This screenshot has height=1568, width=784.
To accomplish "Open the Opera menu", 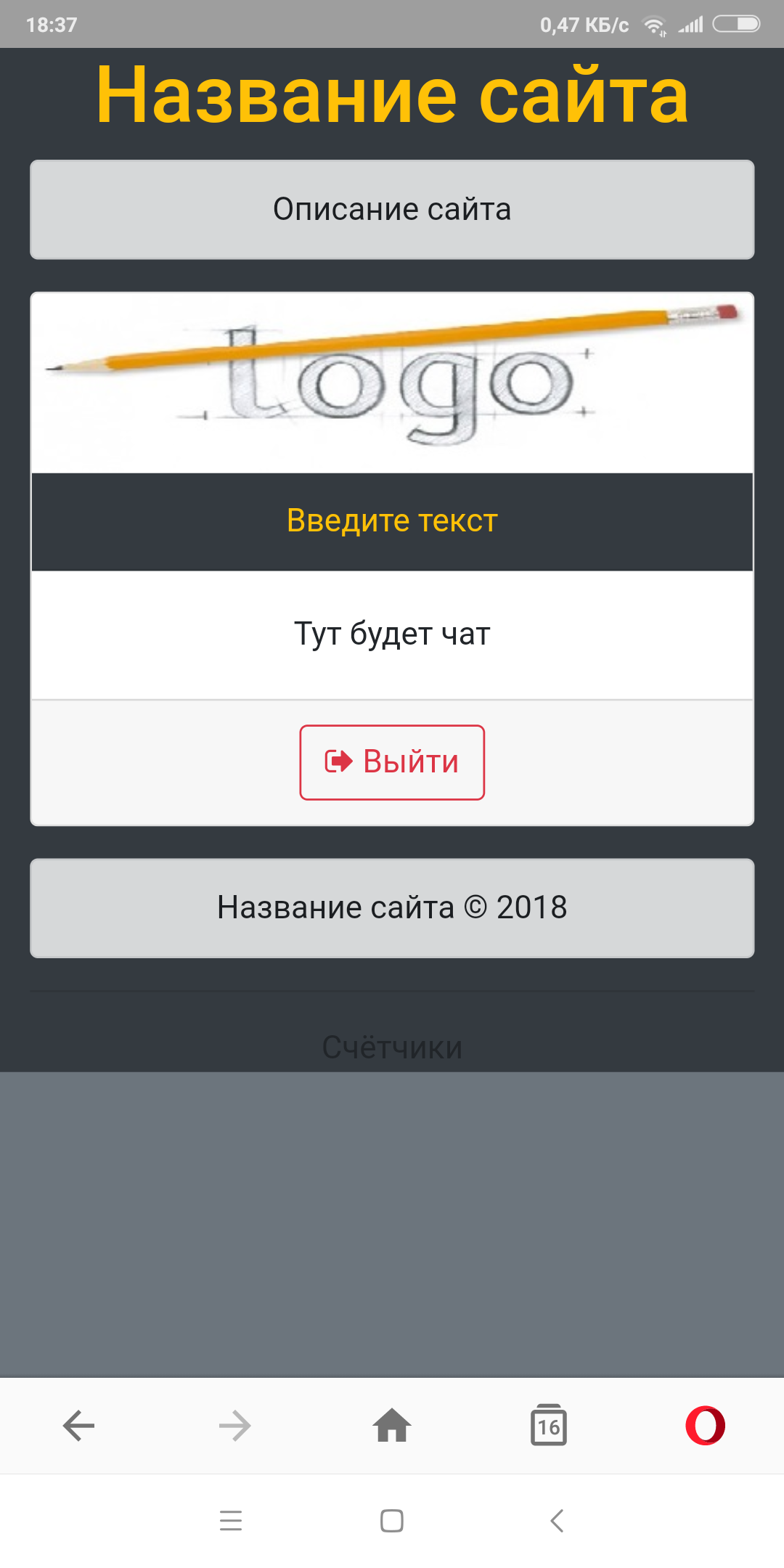I will click(x=705, y=1426).
